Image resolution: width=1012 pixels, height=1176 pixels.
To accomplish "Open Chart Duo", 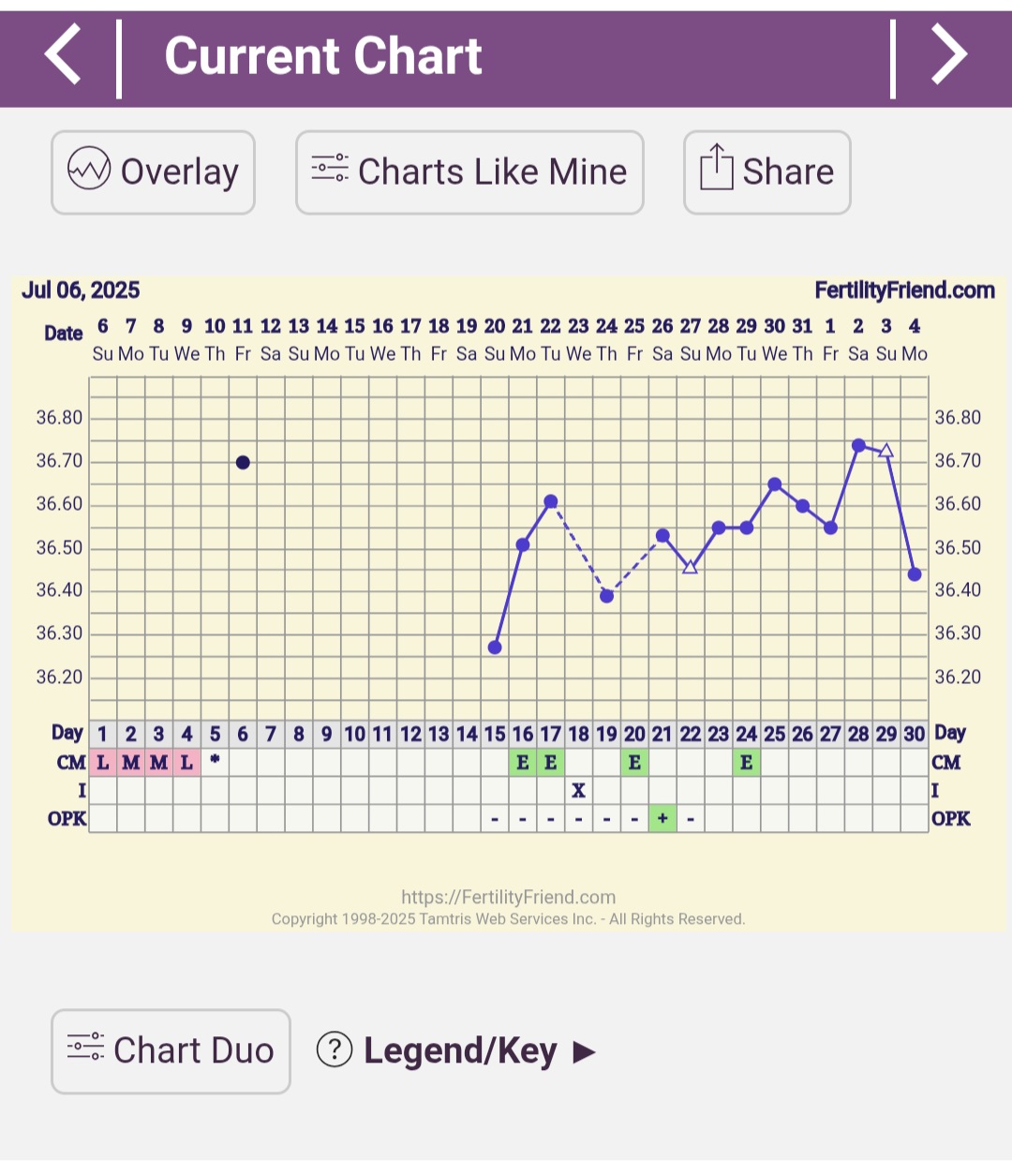I will 171,1050.
